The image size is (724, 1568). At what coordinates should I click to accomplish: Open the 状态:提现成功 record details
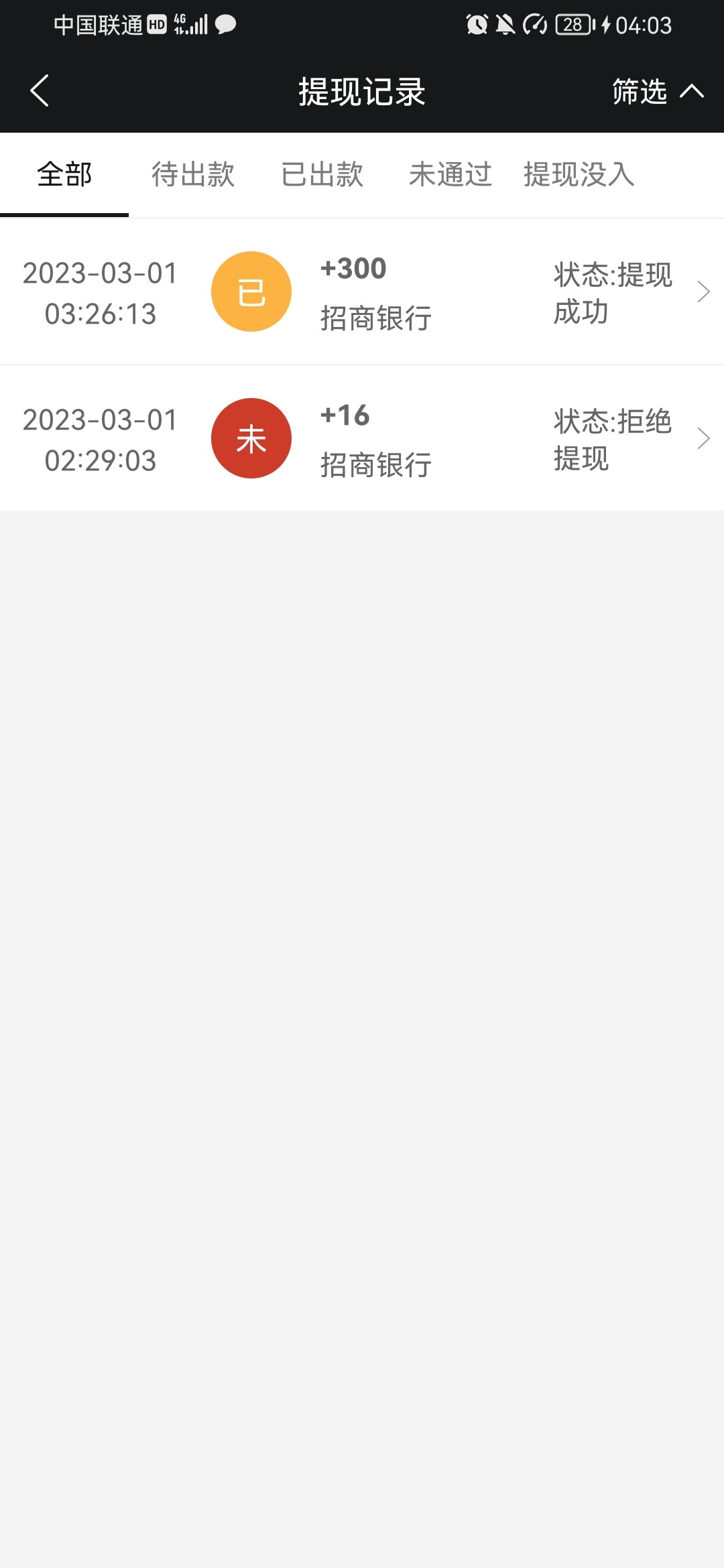click(x=612, y=291)
